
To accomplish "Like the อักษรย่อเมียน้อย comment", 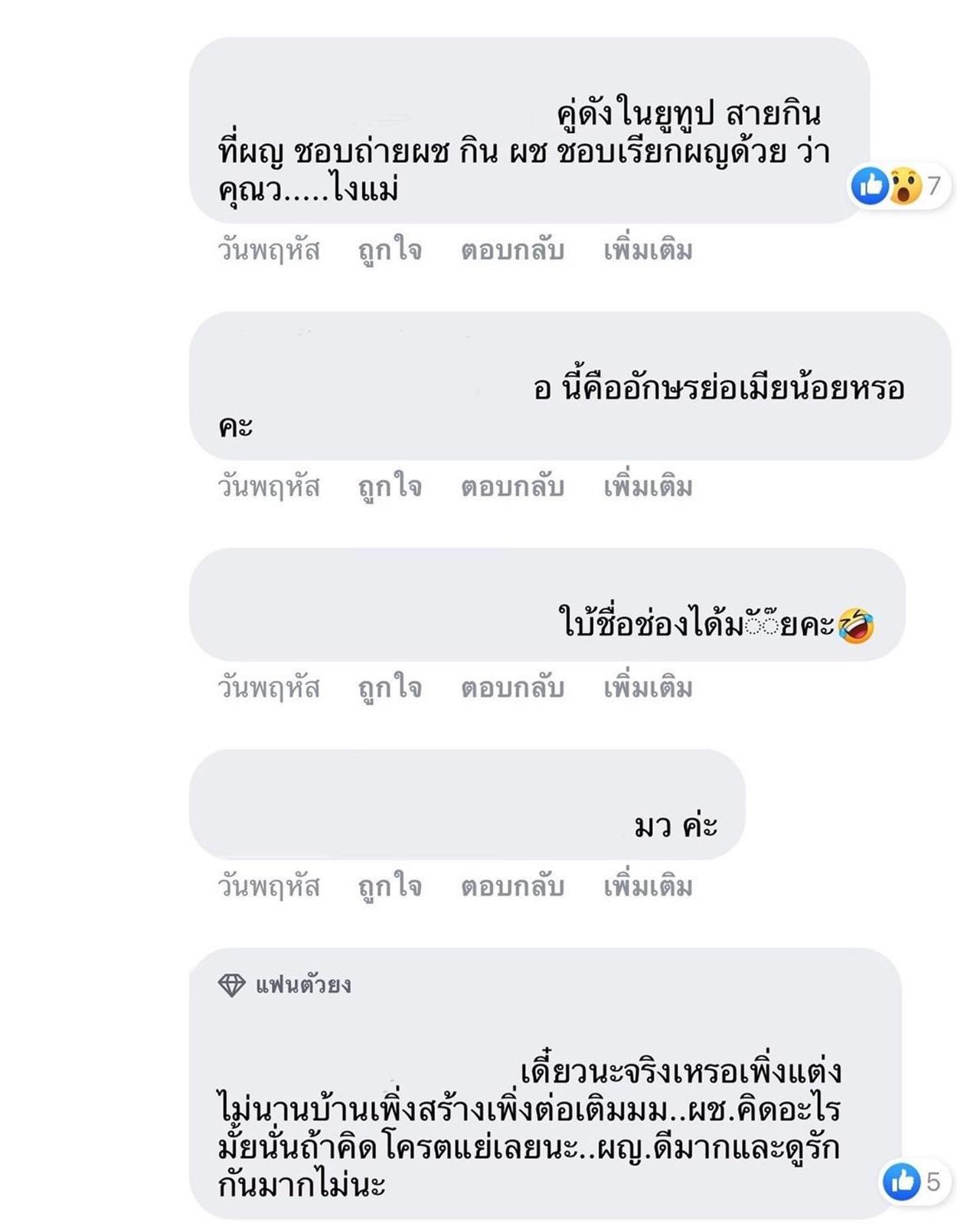I will point(390,487).
